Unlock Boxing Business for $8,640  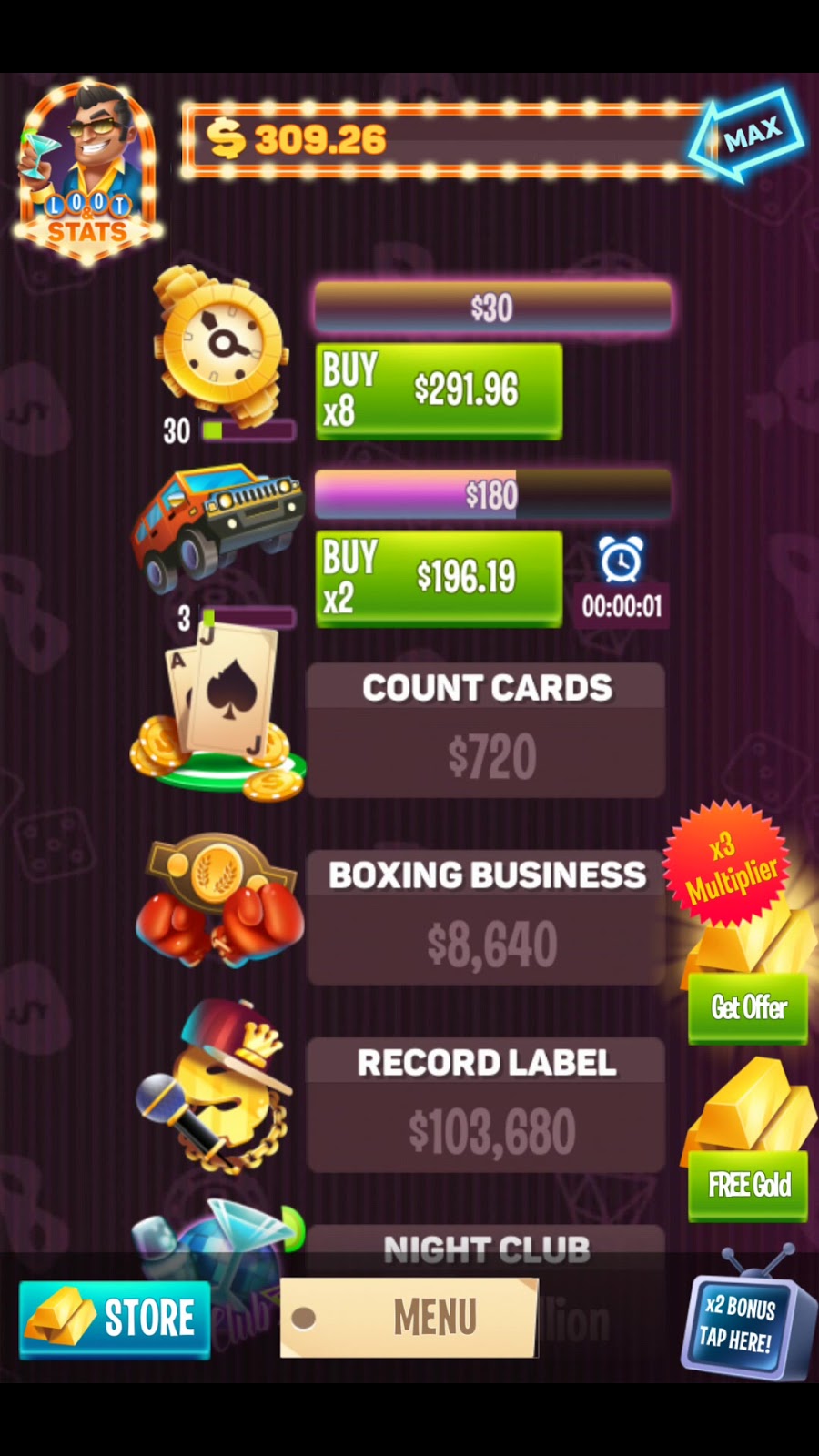(x=486, y=918)
